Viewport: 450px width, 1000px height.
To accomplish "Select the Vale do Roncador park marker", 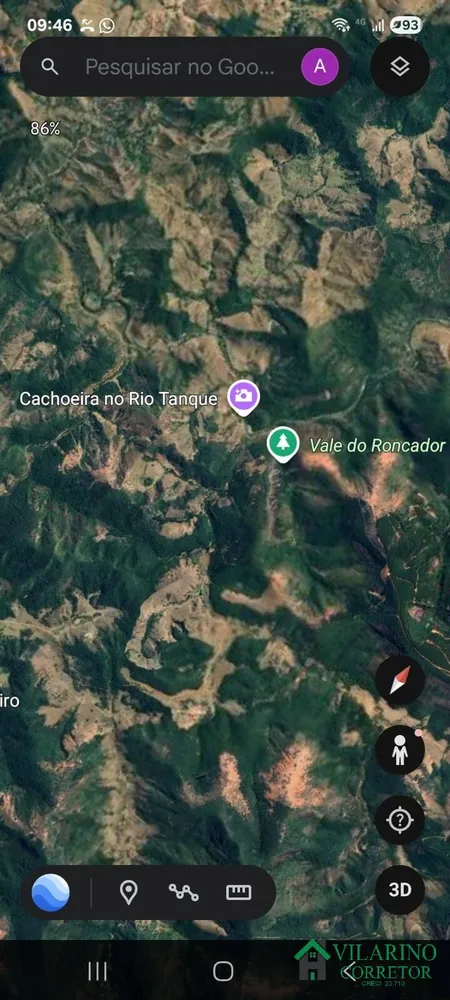I will pos(283,444).
